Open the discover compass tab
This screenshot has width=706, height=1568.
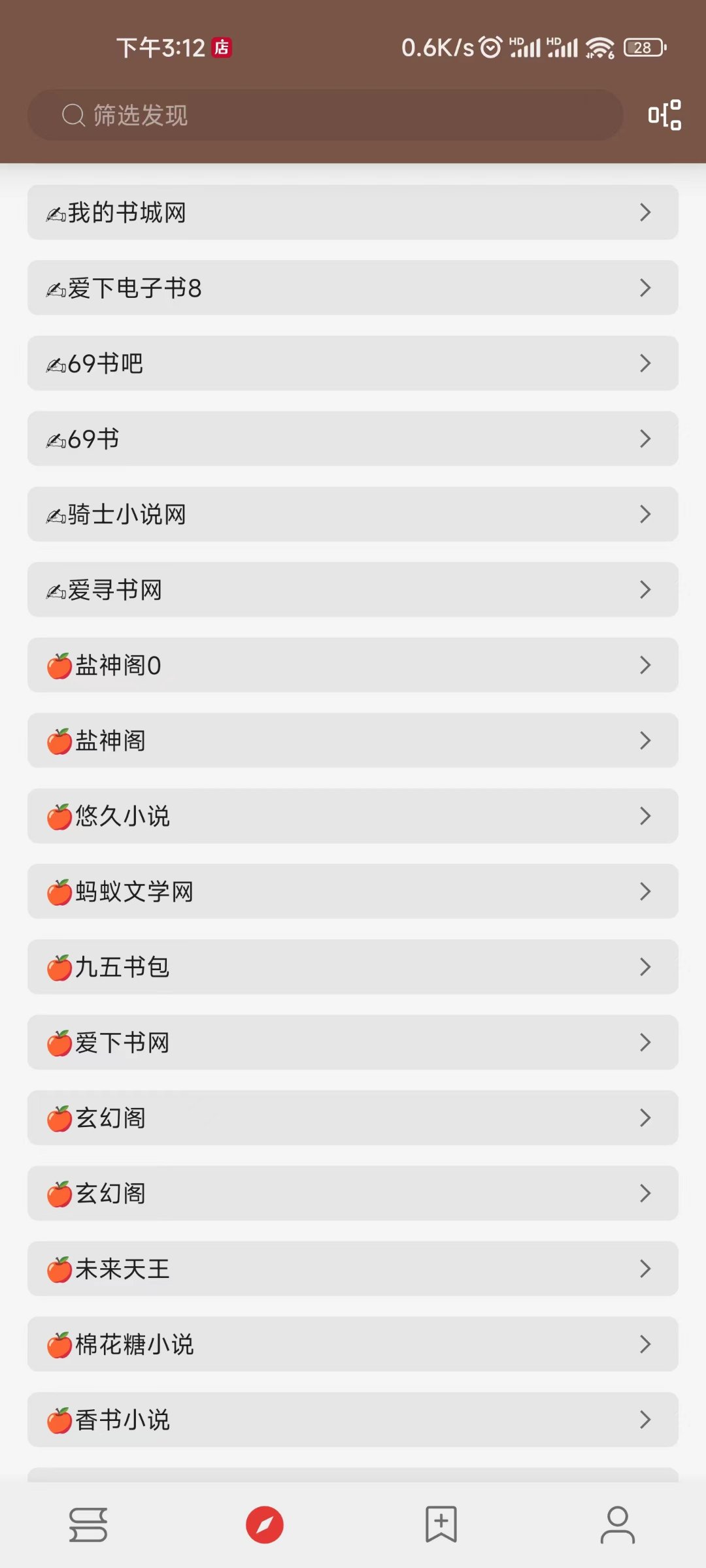(265, 1525)
